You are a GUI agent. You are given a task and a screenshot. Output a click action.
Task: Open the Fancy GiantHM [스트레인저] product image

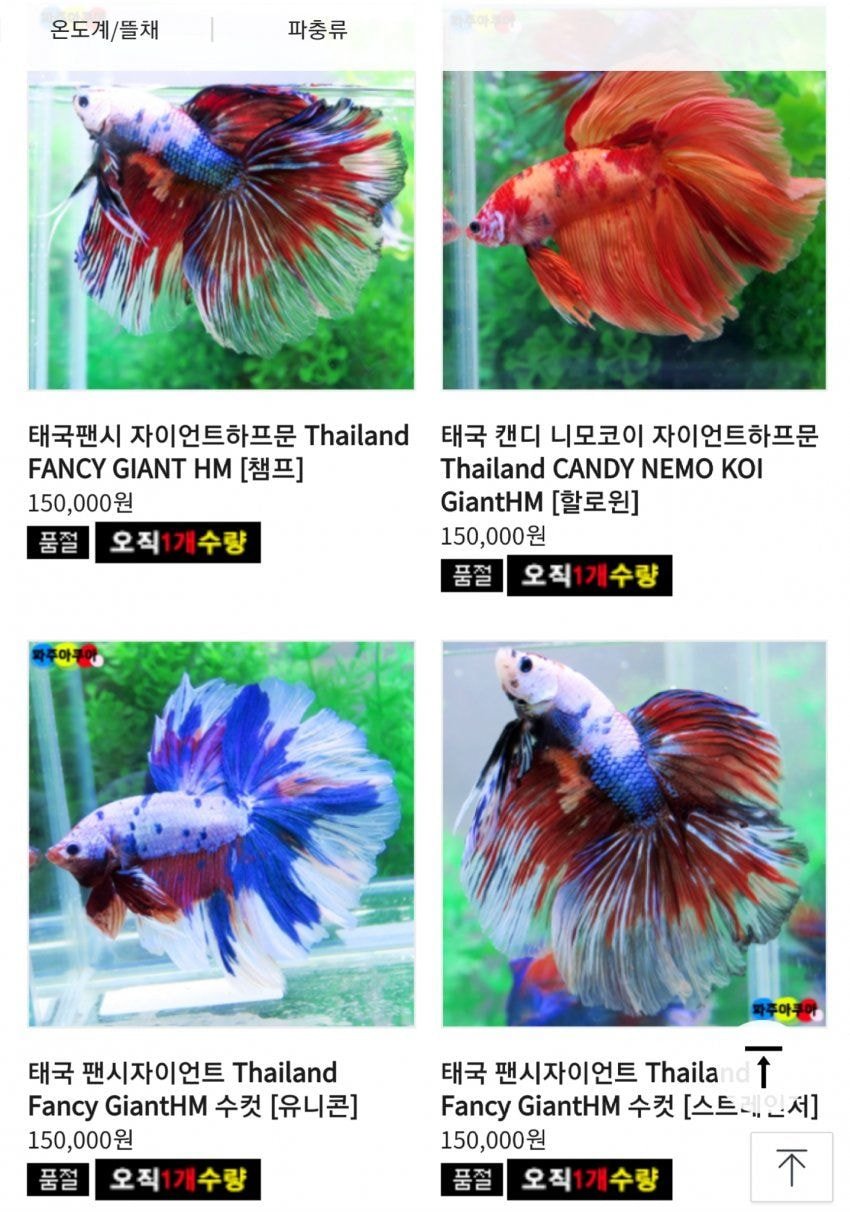(634, 834)
